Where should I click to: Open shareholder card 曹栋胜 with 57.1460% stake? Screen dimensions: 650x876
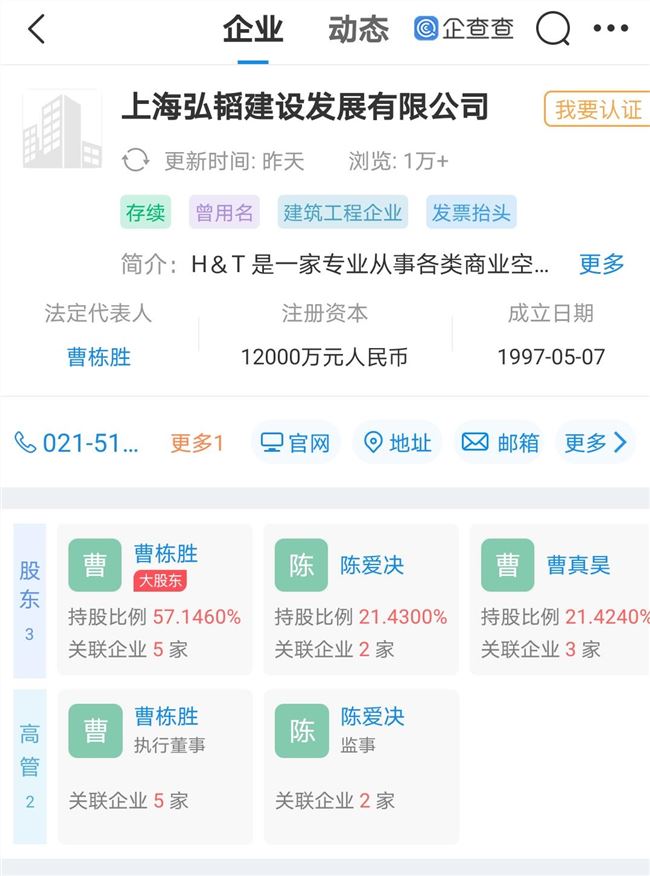[x=155, y=598]
